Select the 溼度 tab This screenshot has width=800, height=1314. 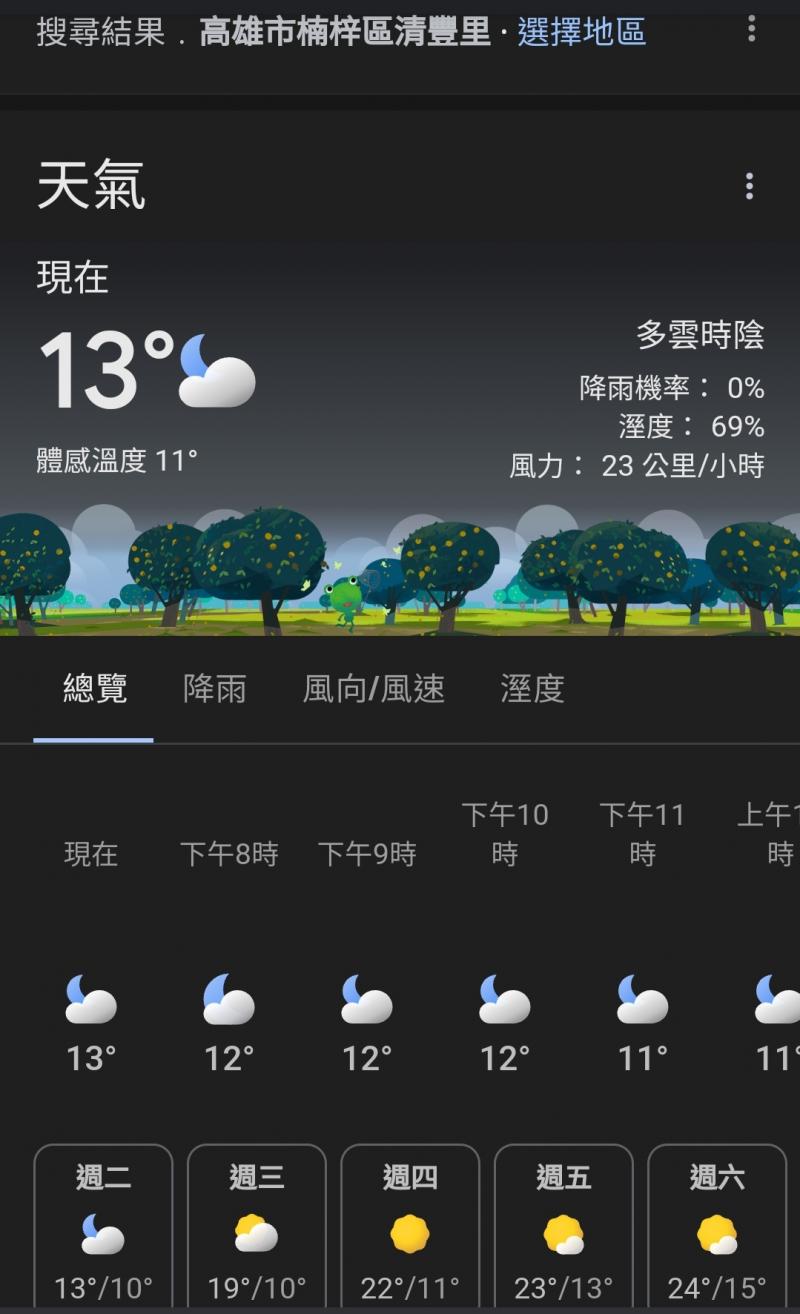(x=532, y=689)
